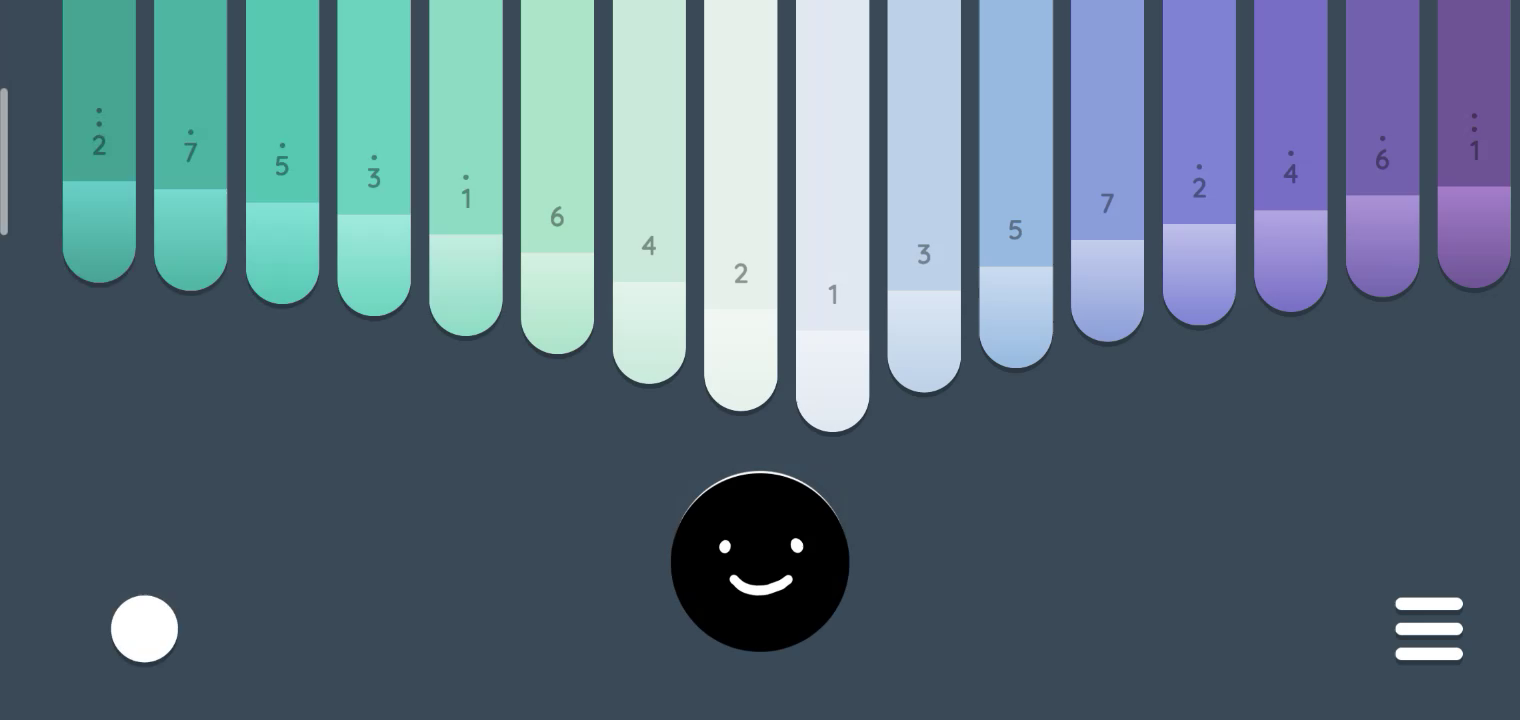This screenshot has width=1520, height=720.
Task: Tap the white circle record button
Action: (x=144, y=629)
